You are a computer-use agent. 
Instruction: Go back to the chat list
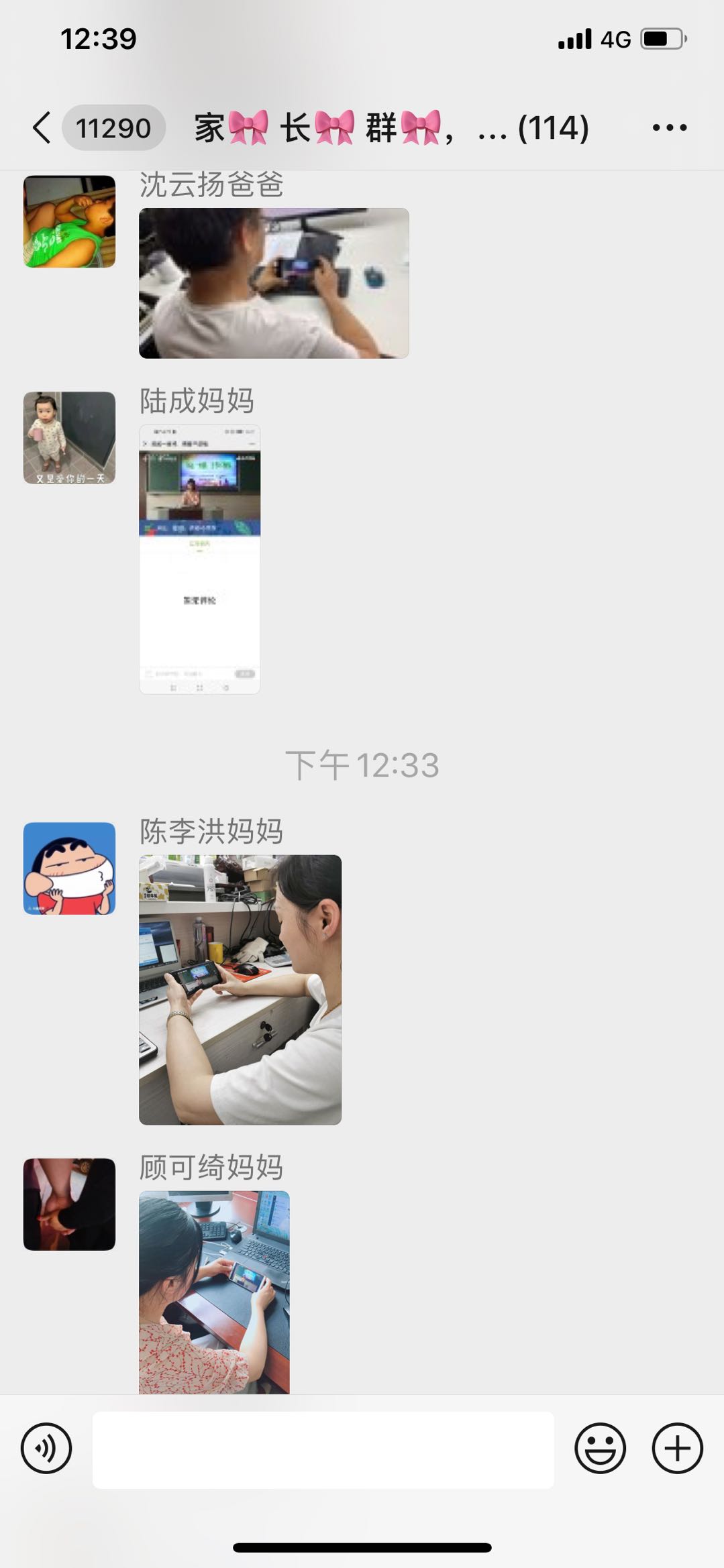click(x=42, y=127)
